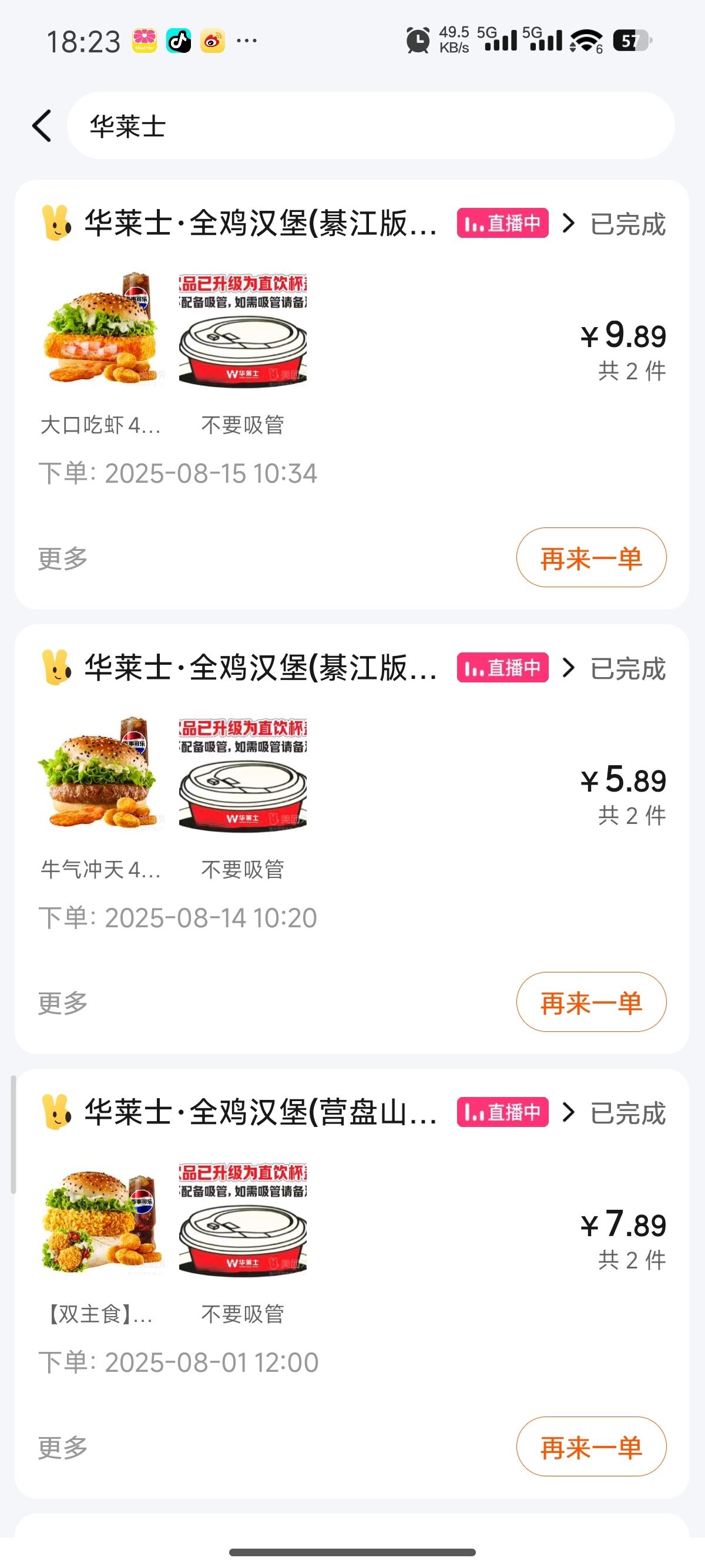Reorder the ¥7.89 order with 再来一单

590,1446
